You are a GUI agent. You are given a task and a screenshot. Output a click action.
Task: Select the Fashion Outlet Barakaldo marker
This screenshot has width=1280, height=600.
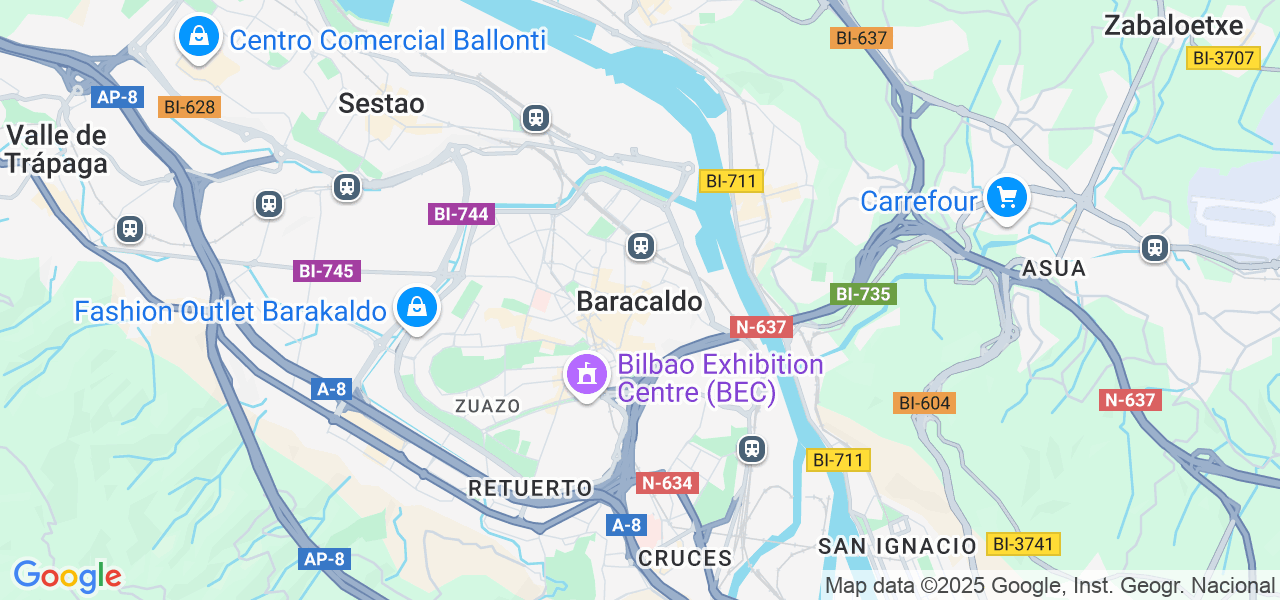(416, 308)
